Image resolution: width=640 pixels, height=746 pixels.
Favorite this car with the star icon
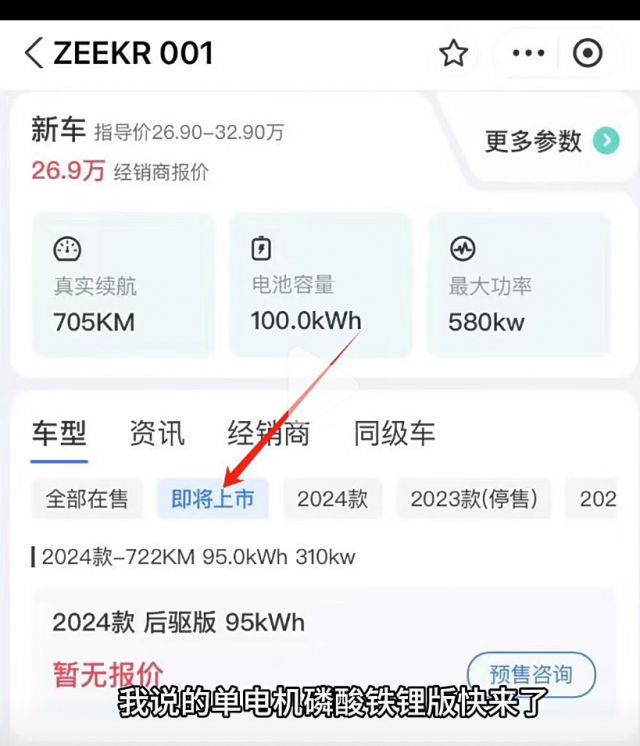(454, 53)
